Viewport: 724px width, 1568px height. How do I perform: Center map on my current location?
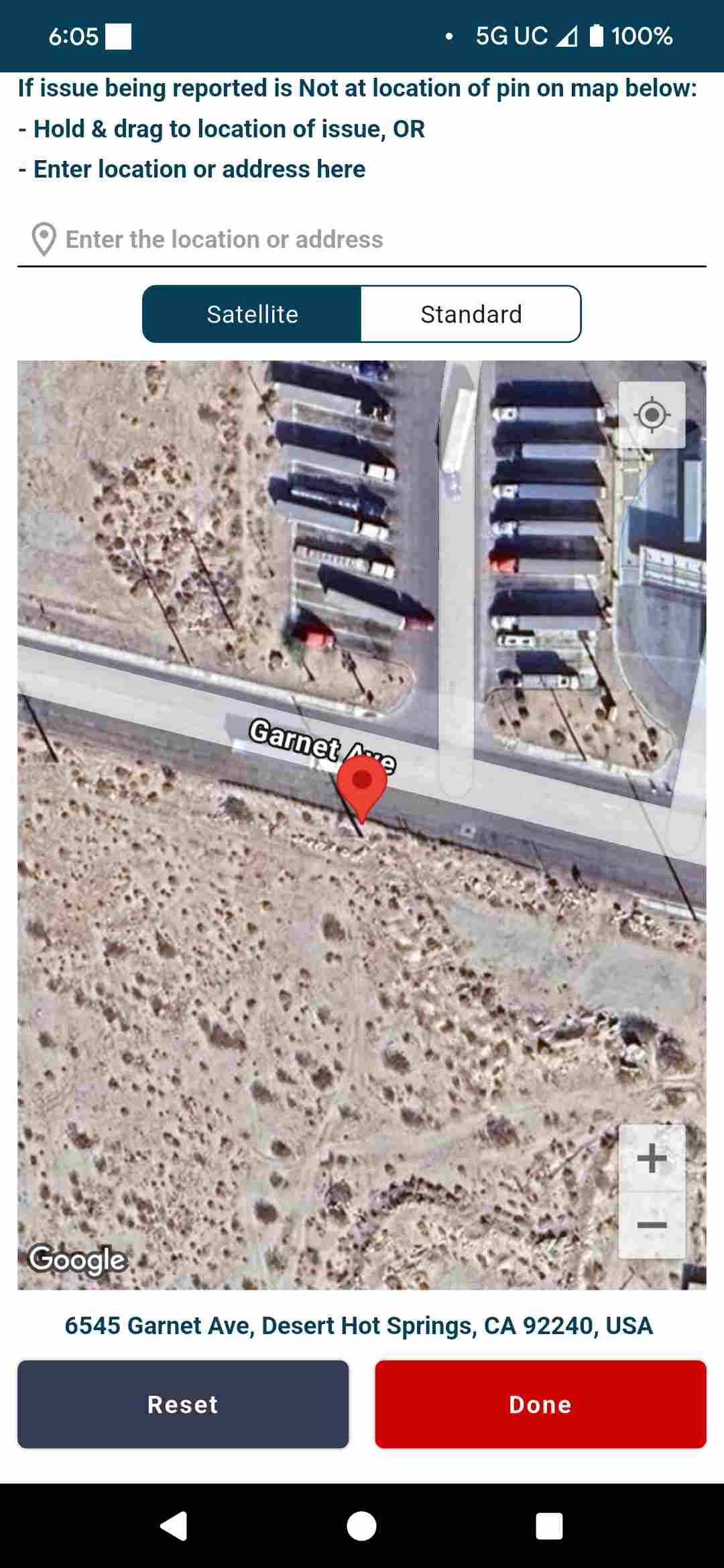(652, 415)
